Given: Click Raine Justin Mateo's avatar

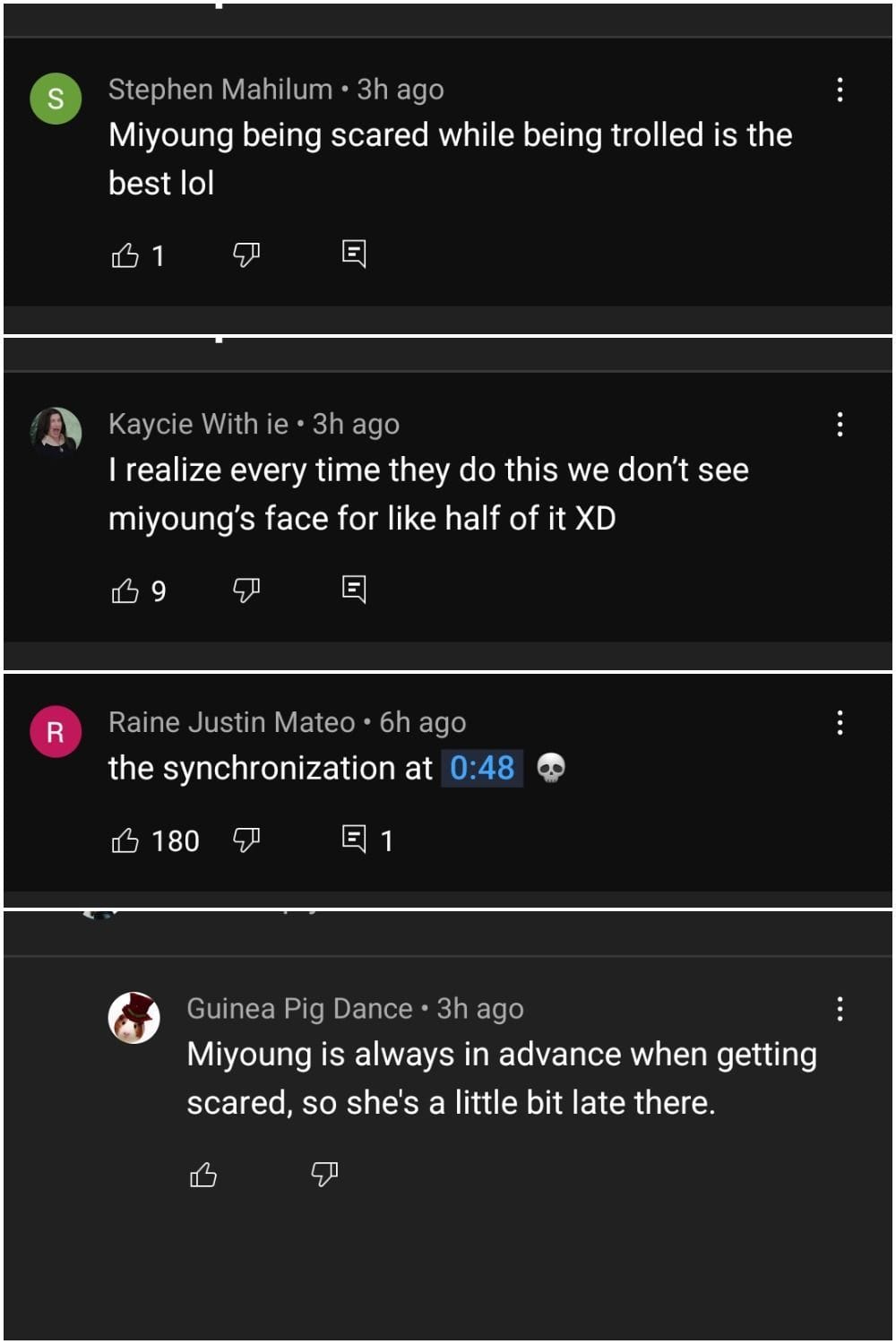Looking at the screenshot, I should 56,731.
